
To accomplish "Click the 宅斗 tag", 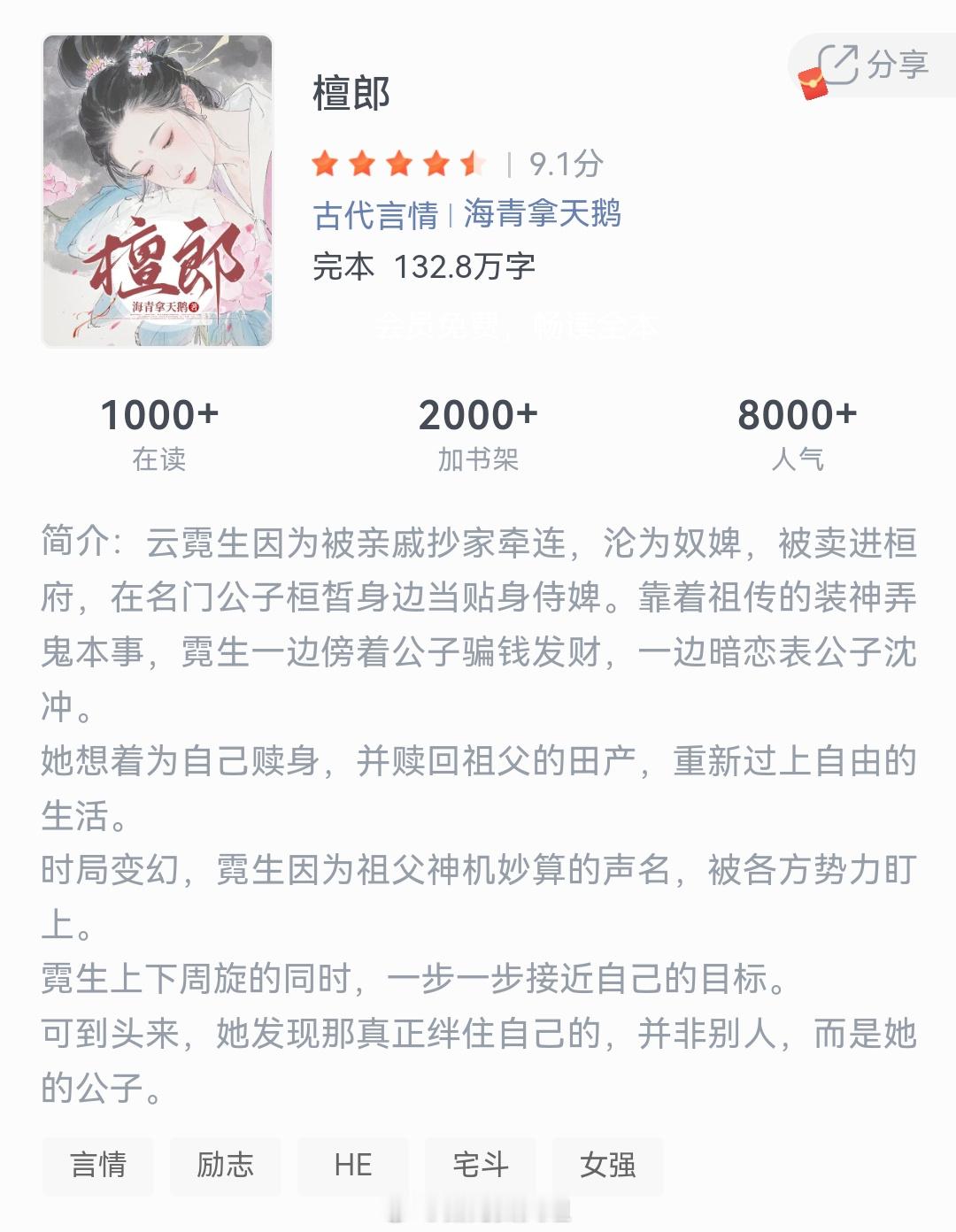I will click(x=479, y=1167).
